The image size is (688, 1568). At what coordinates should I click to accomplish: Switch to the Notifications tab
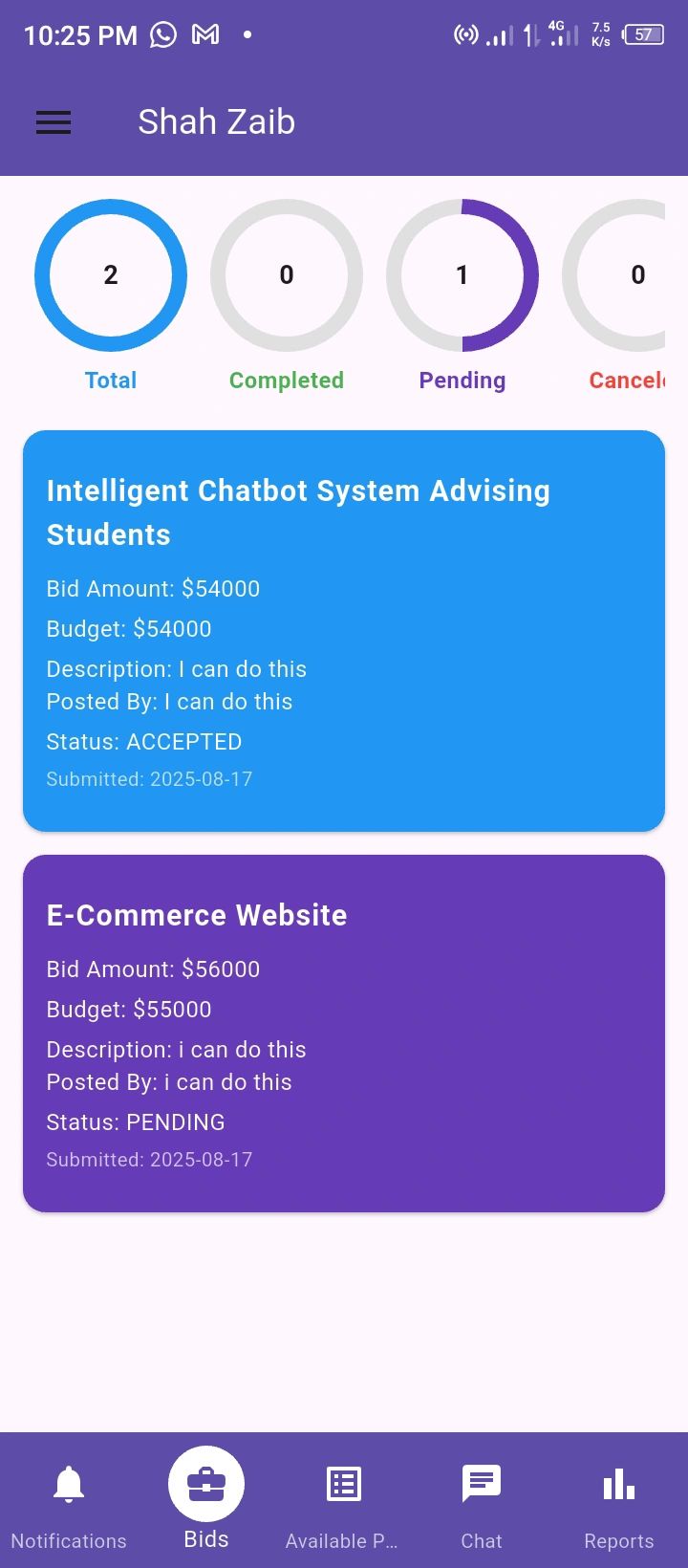click(69, 1501)
